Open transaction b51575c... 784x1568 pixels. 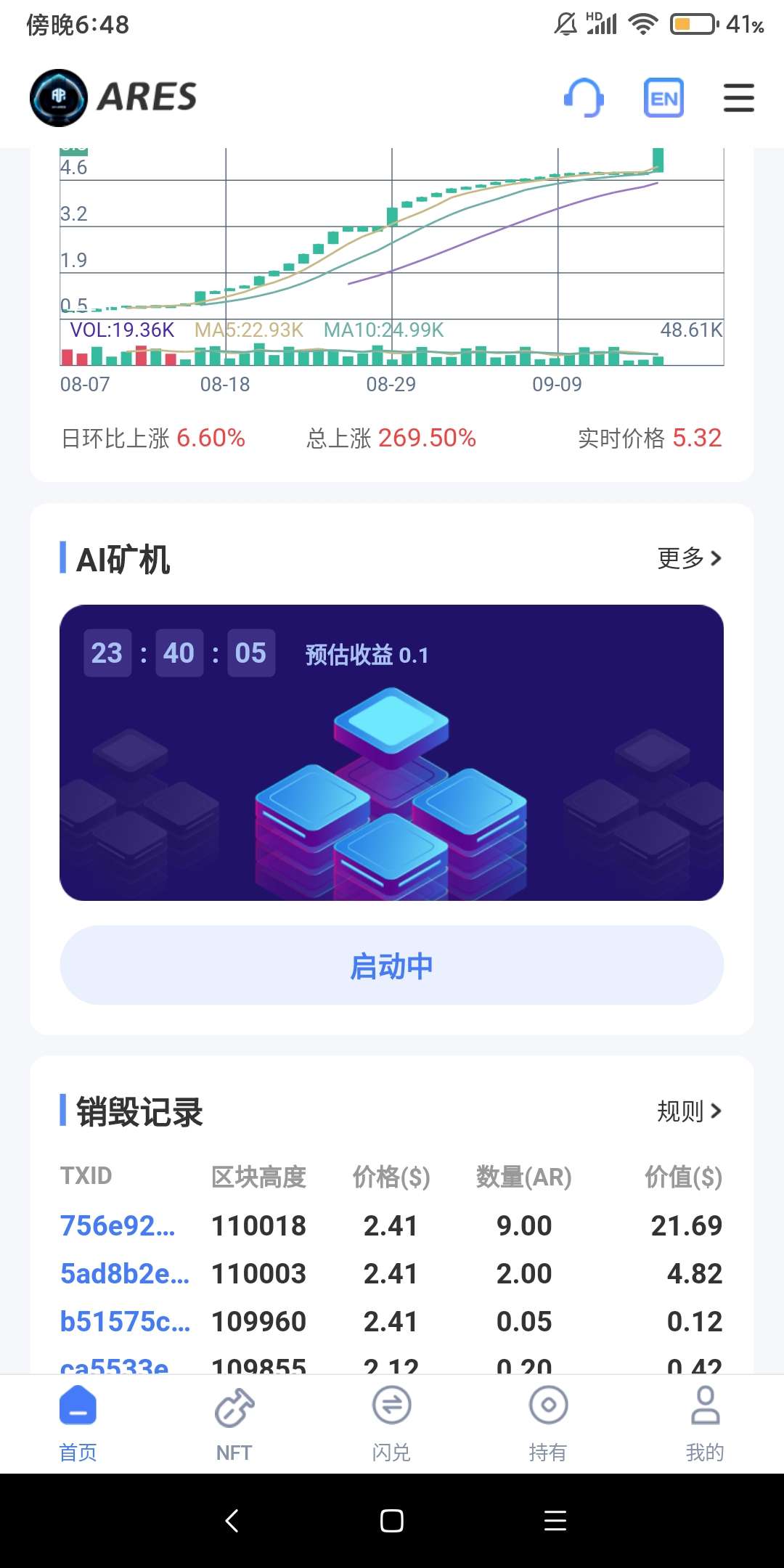(125, 1322)
